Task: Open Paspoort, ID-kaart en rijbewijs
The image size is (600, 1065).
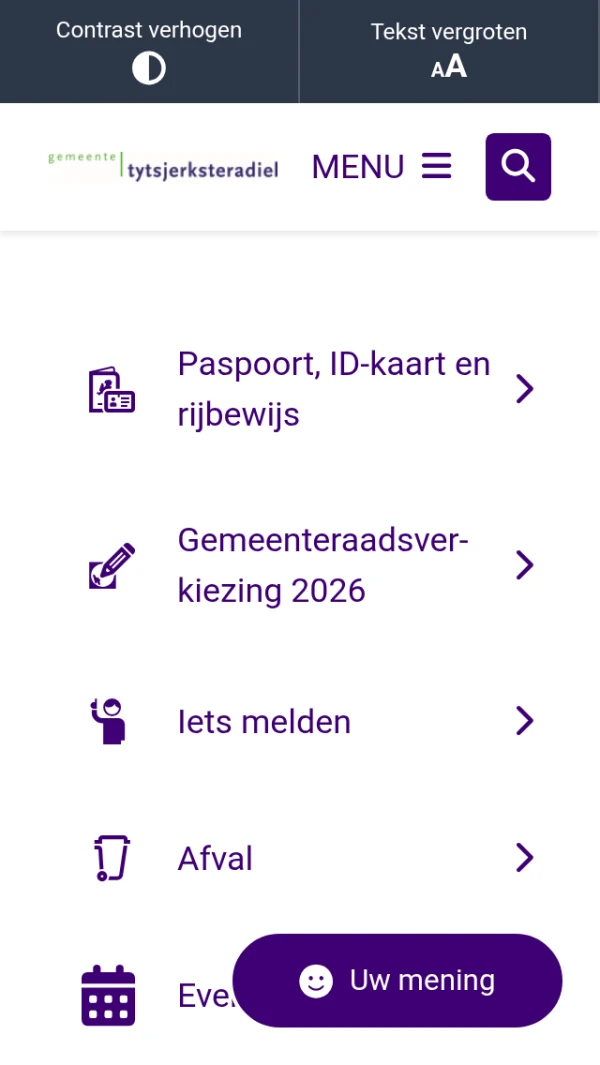Action: [333, 389]
